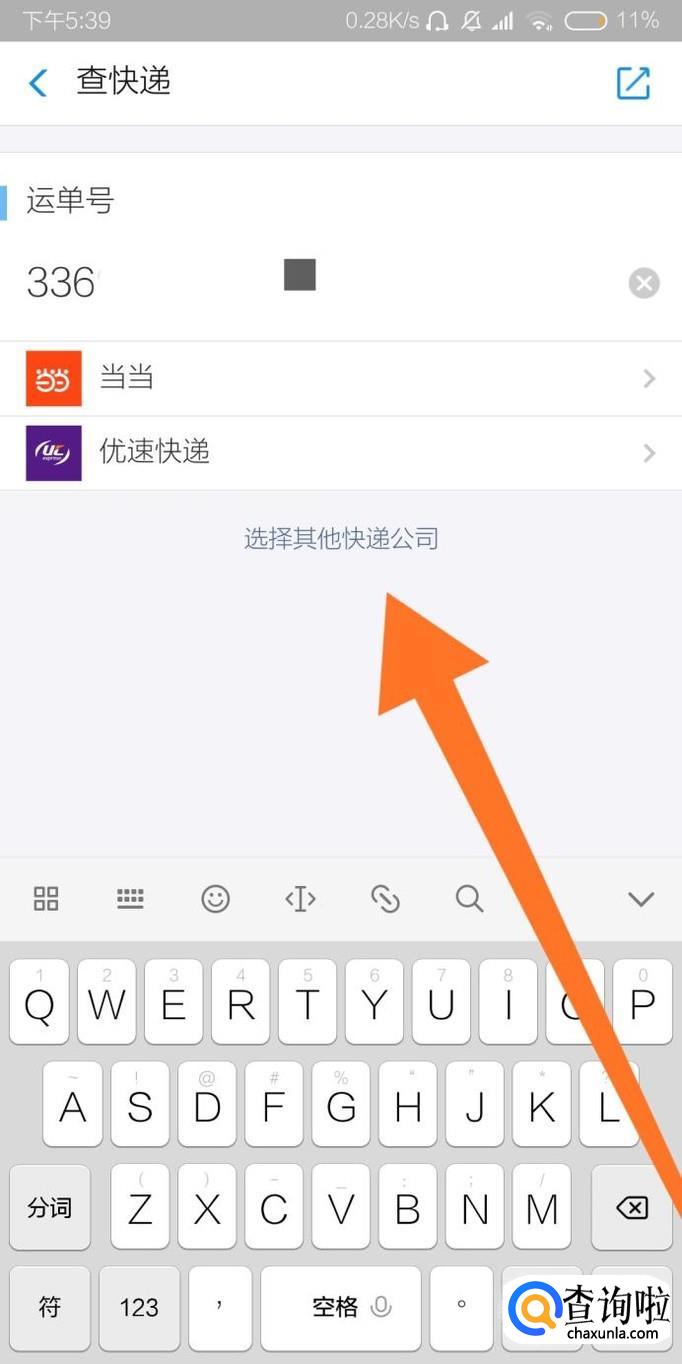
Task: Select 优速快递 as courier
Action: [x=341, y=453]
